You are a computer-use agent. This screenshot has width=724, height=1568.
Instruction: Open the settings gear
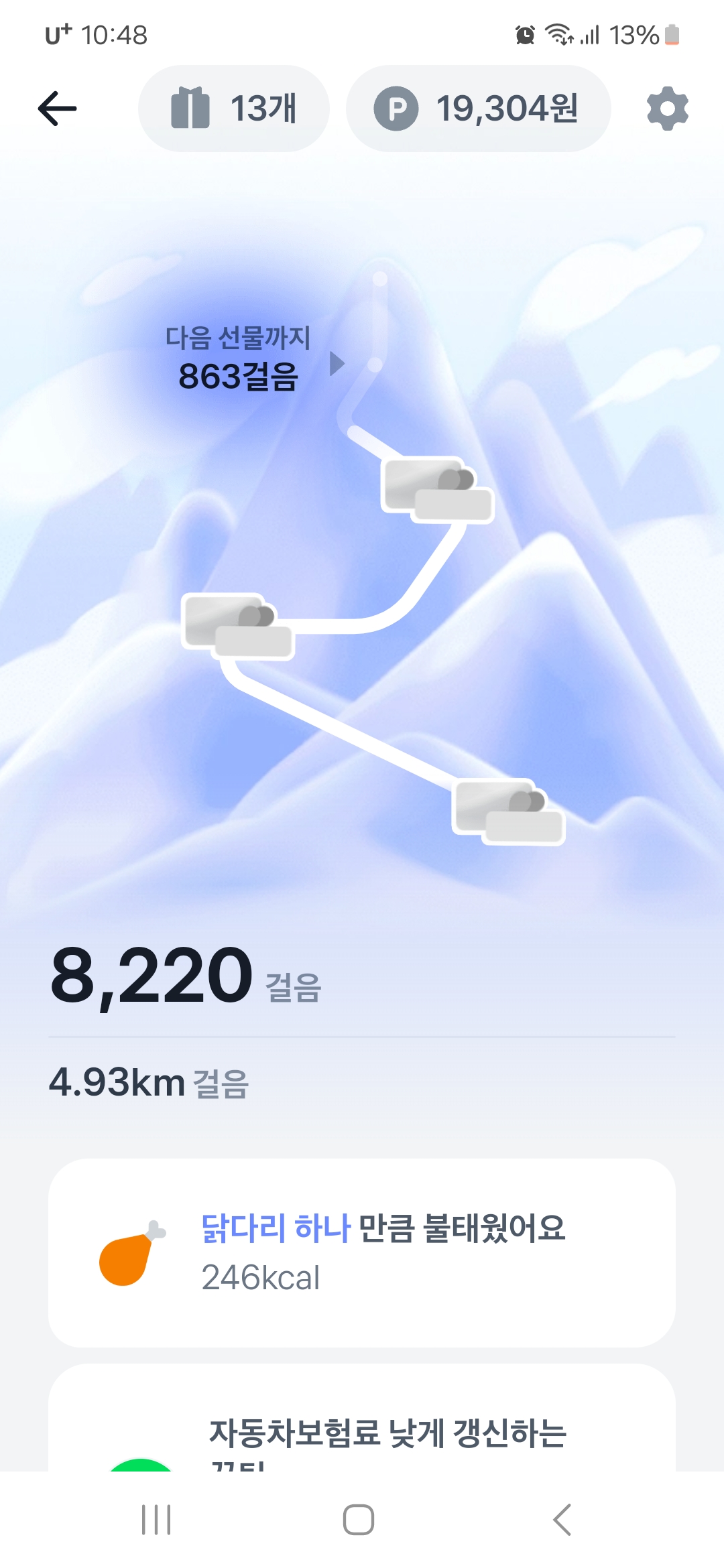coord(667,109)
